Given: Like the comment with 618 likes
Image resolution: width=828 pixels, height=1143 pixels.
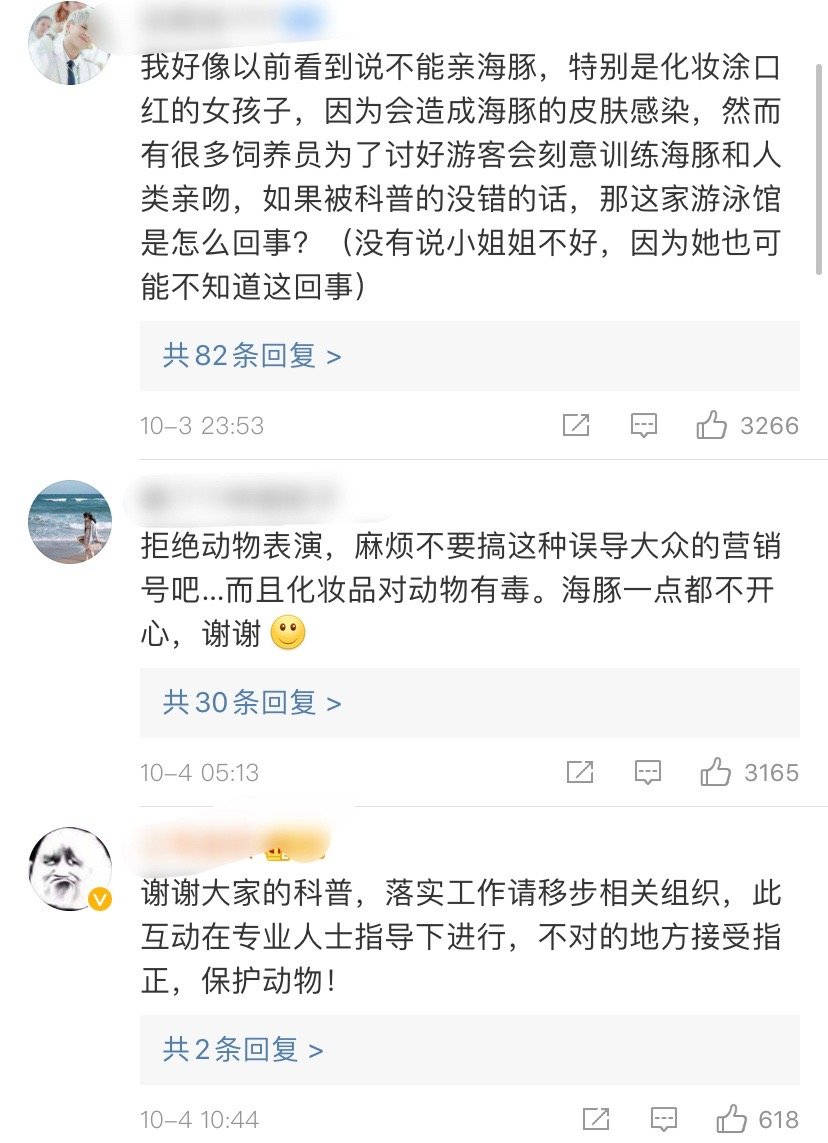Looking at the screenshot, I should [731, 1119].
